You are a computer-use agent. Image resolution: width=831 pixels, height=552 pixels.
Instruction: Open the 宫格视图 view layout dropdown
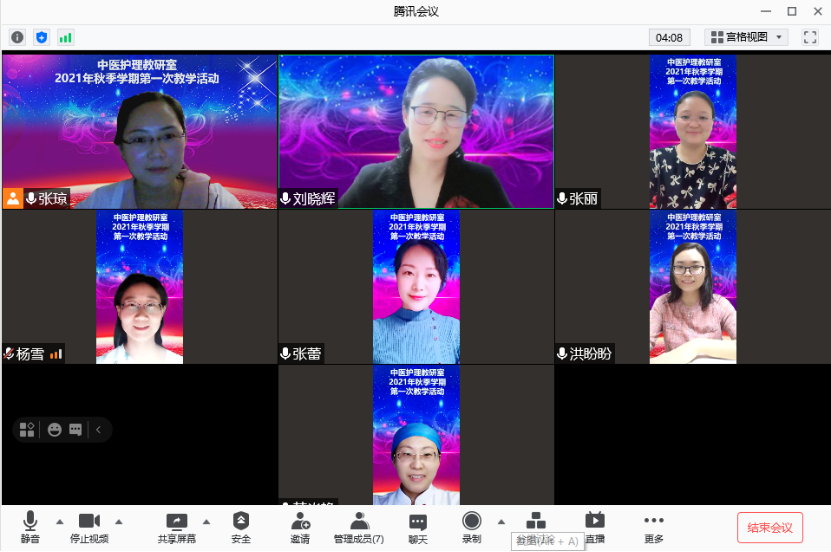pyautogui.click(x=747, y=37)
